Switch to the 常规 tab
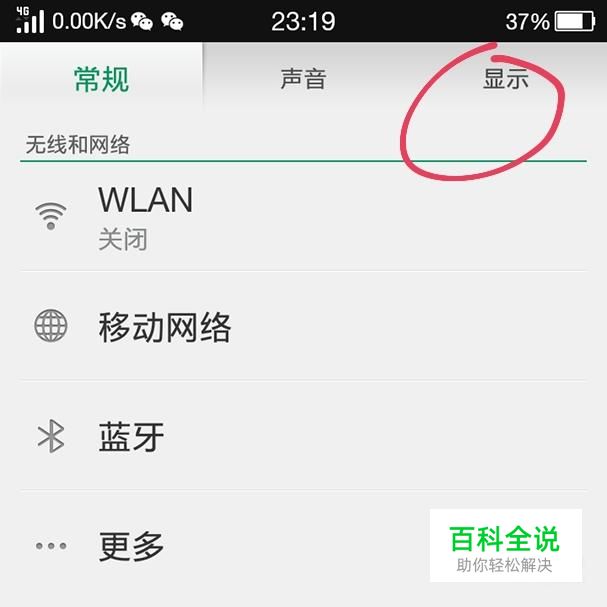Viewport: 607px width, 607px height. pos(101,79)
